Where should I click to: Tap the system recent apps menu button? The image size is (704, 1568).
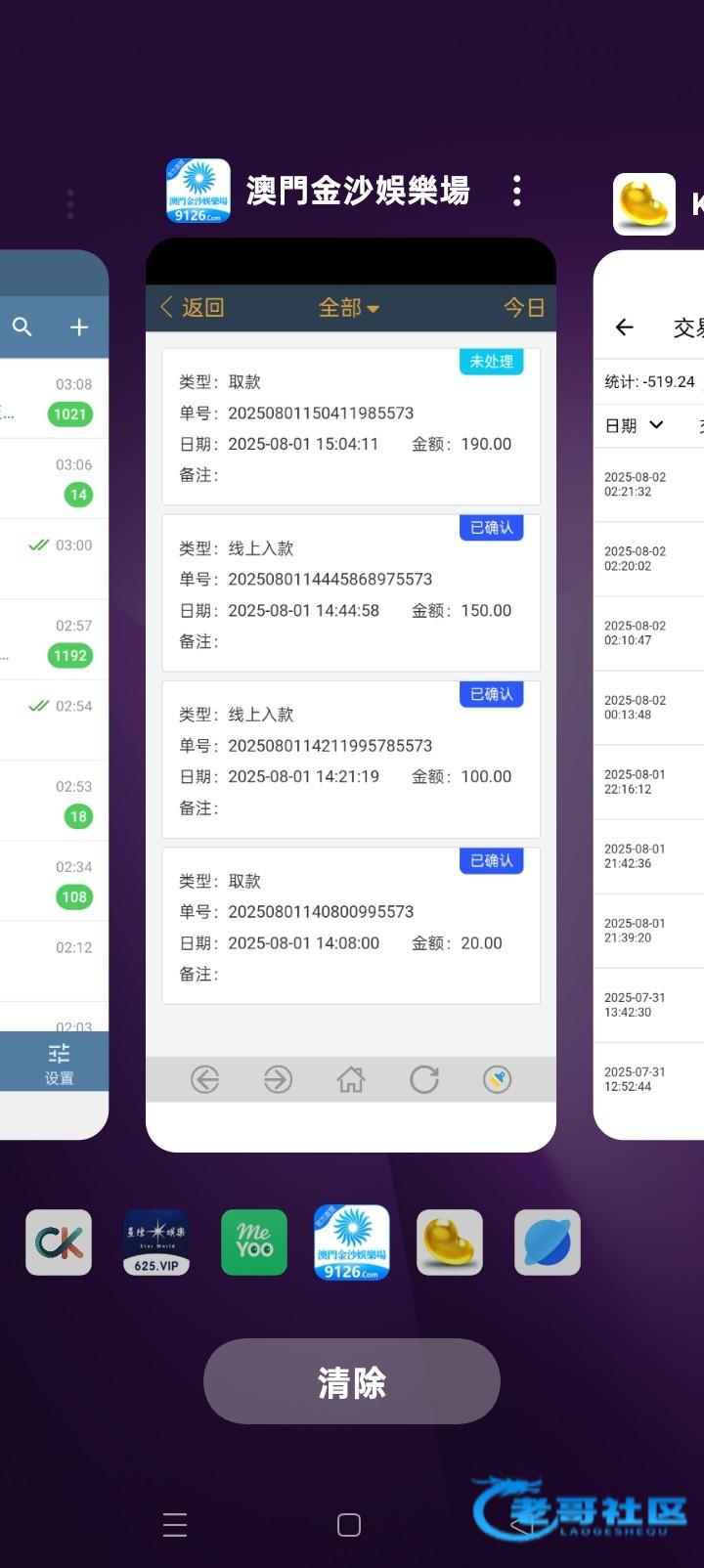[x=175, y=1525]
